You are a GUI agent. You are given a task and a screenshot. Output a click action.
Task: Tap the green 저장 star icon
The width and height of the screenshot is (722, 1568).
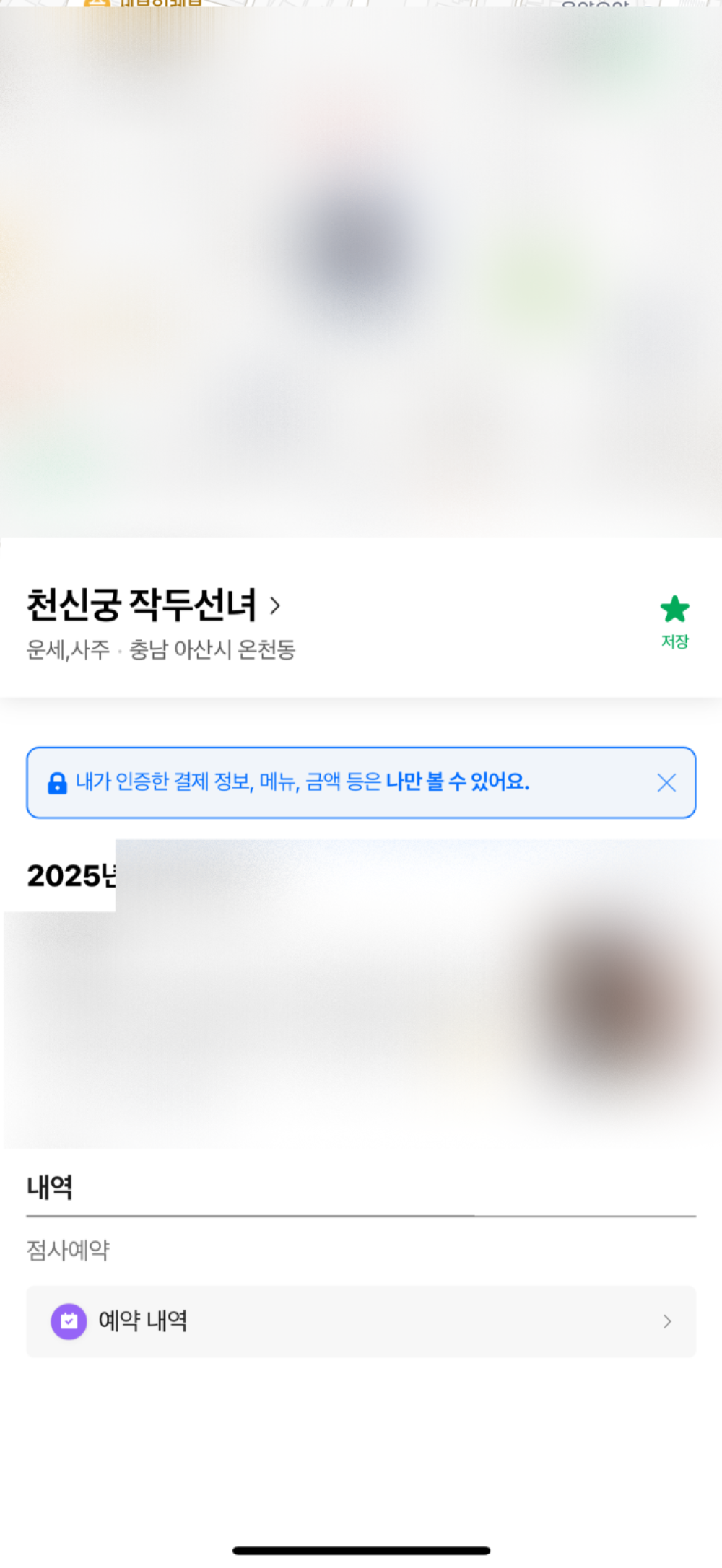click(x=674, y=610)
